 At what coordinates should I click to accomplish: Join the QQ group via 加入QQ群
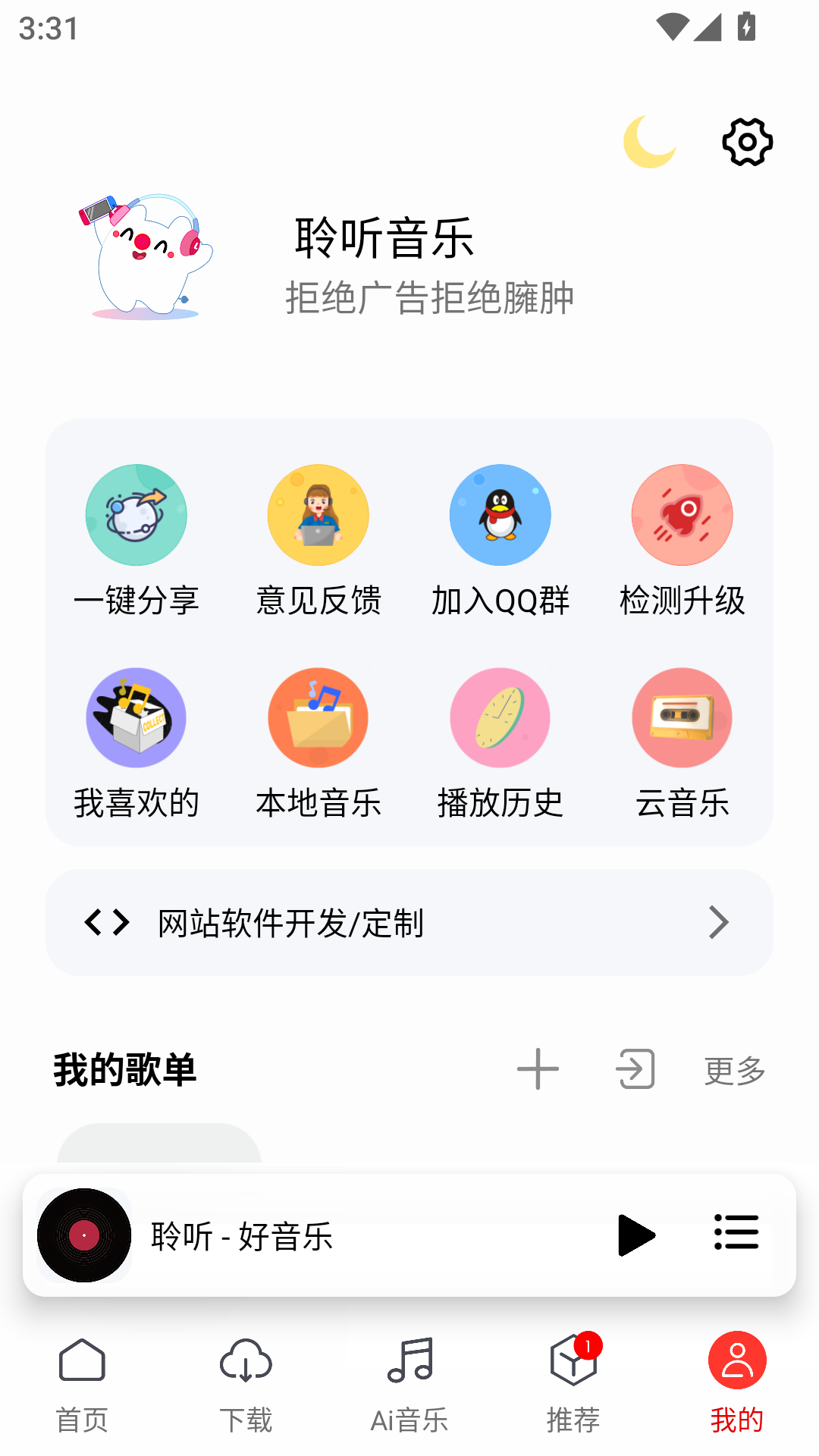click(x=500, y=515)
